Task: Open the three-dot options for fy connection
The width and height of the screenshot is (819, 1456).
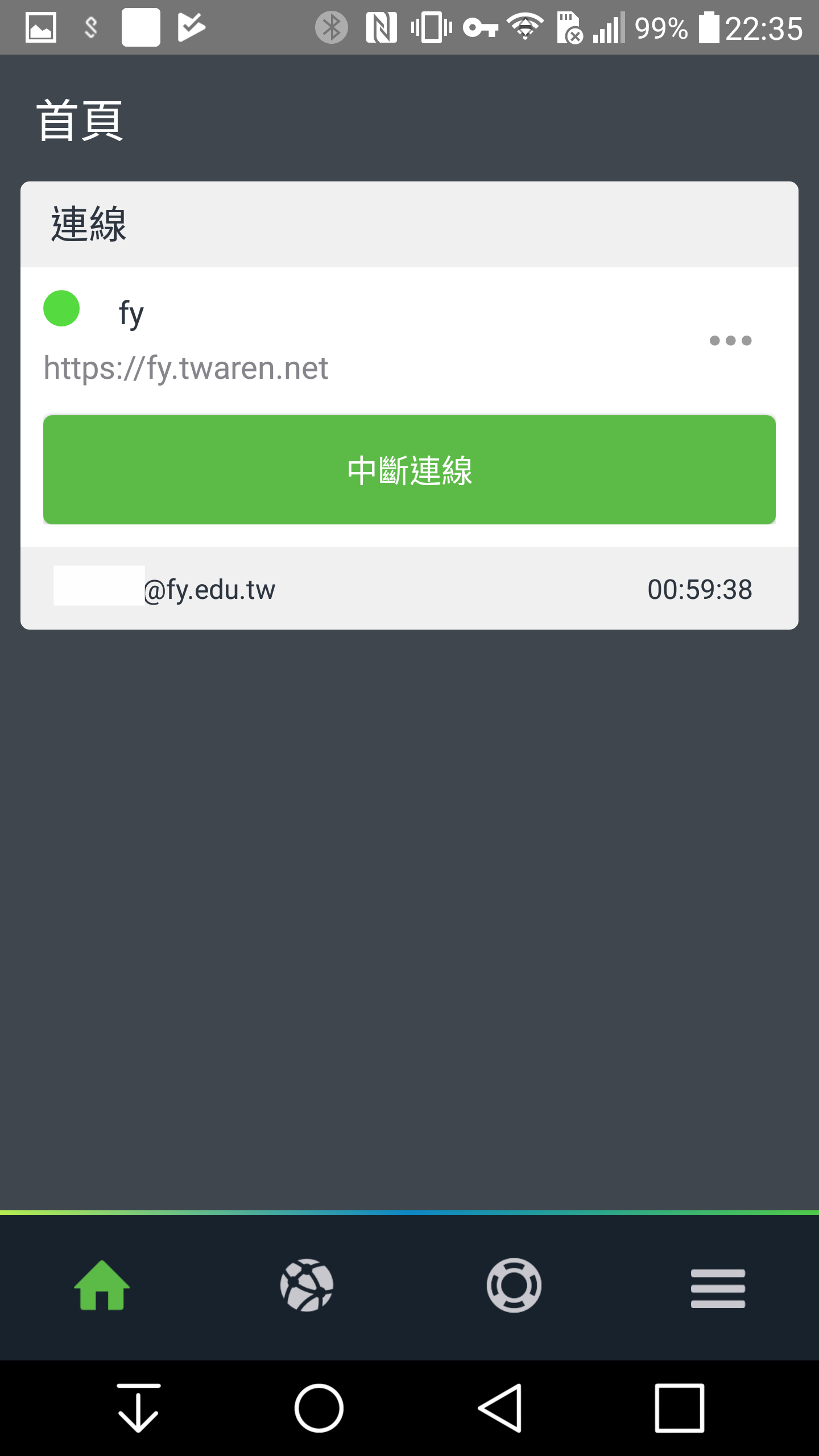Action: pyautogui.click(x=730, y=341)
